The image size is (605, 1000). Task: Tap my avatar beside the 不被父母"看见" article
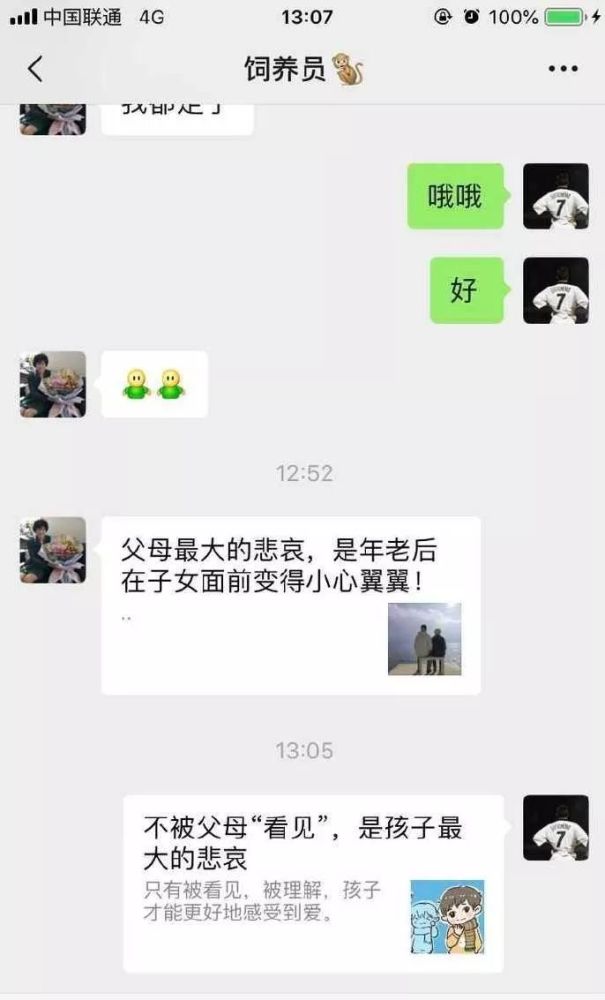[x=556, y=828]
